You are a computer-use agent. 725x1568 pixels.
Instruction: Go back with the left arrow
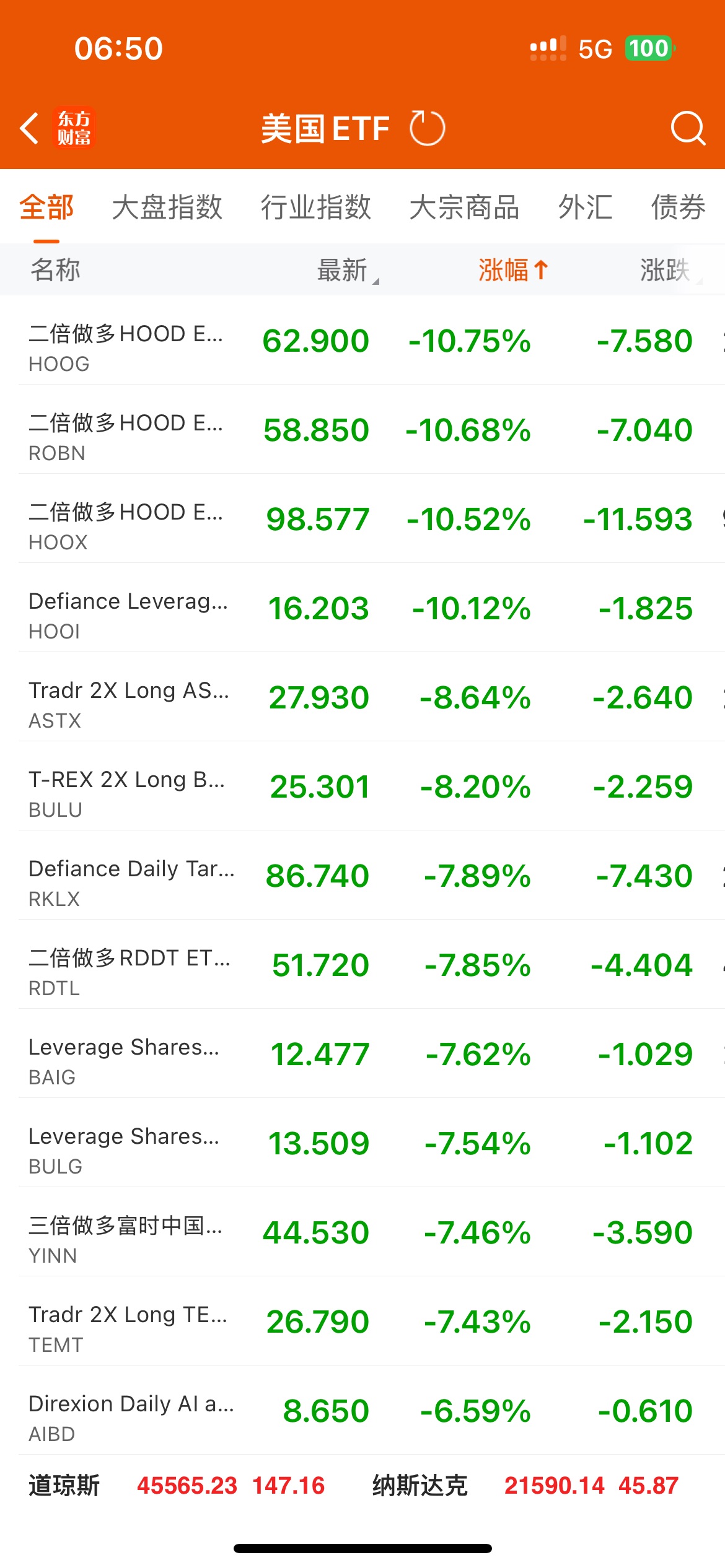(x=29, y=128)
